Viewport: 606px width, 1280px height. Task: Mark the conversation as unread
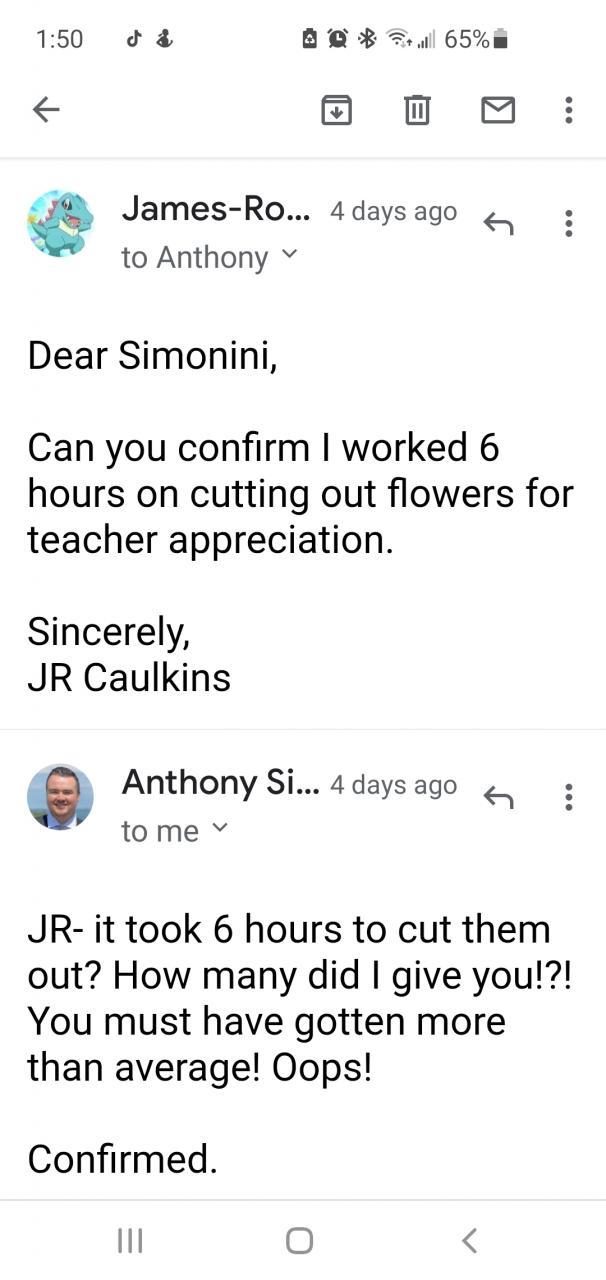click(497, 109)
